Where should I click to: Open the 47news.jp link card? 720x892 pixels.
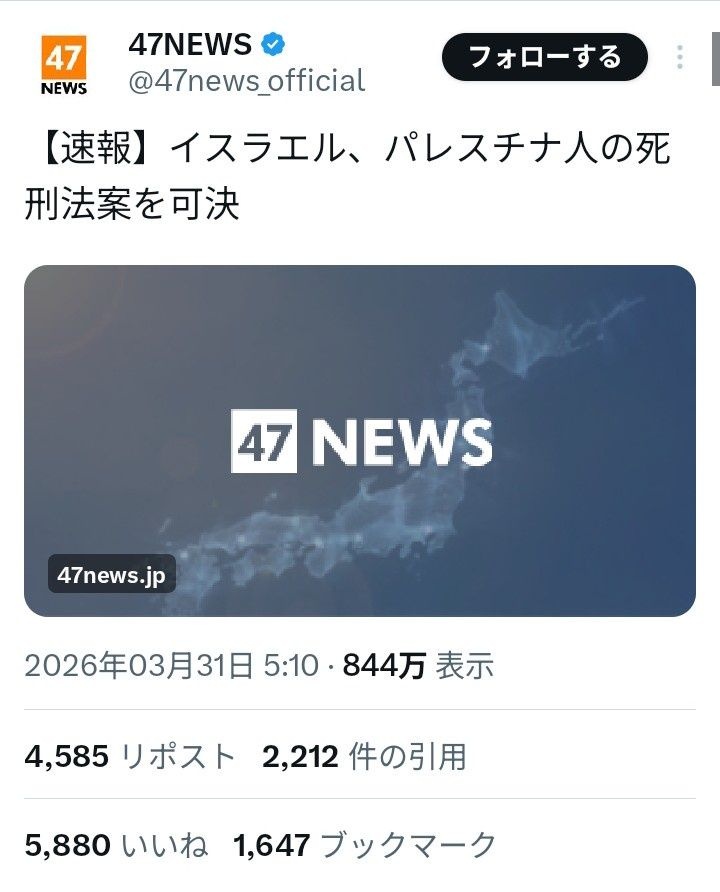(360, 440)
